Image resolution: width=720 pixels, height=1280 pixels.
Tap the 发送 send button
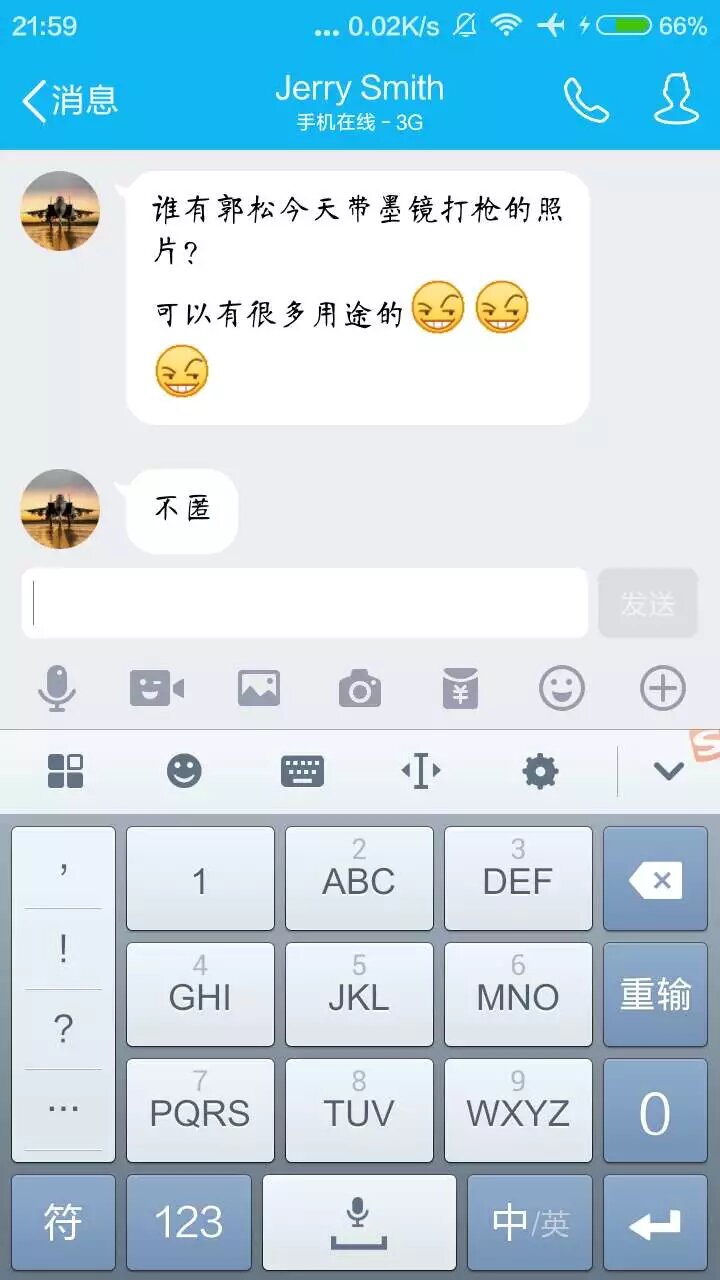[648, 603]
